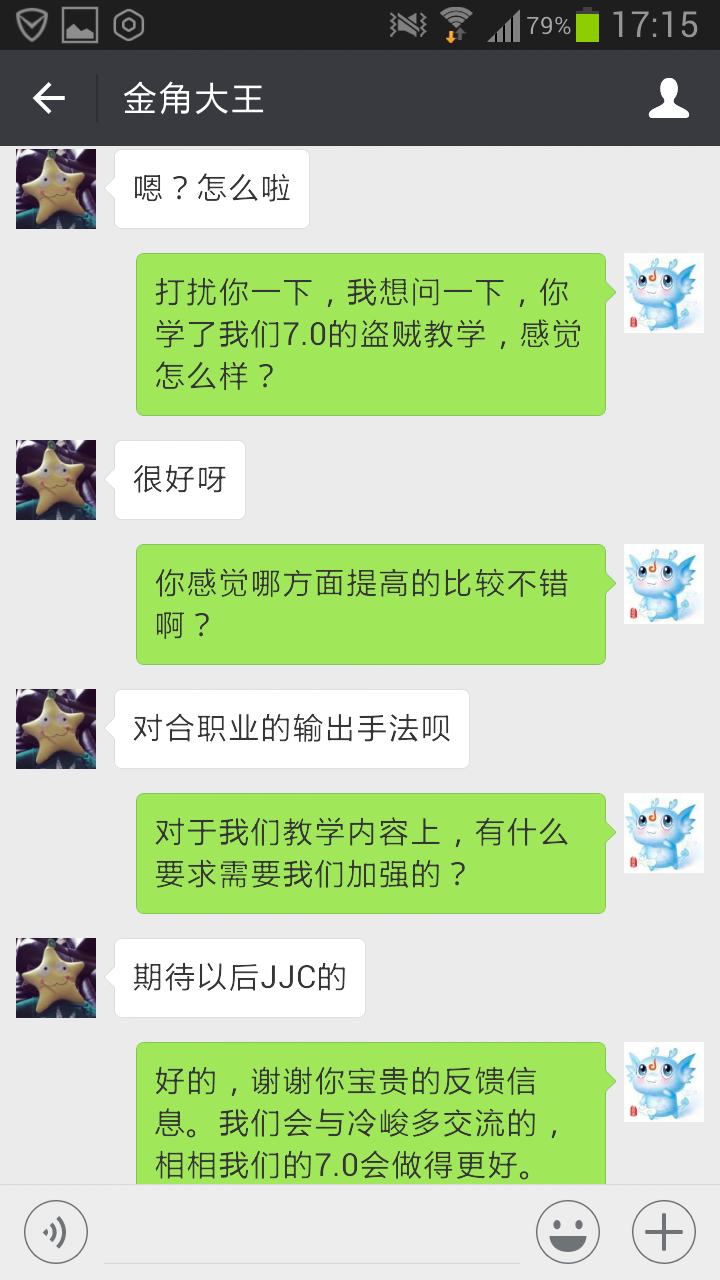Open the chat info profile icon
This screenshot has width=720, height=1280.
click(x=668, y=98)
